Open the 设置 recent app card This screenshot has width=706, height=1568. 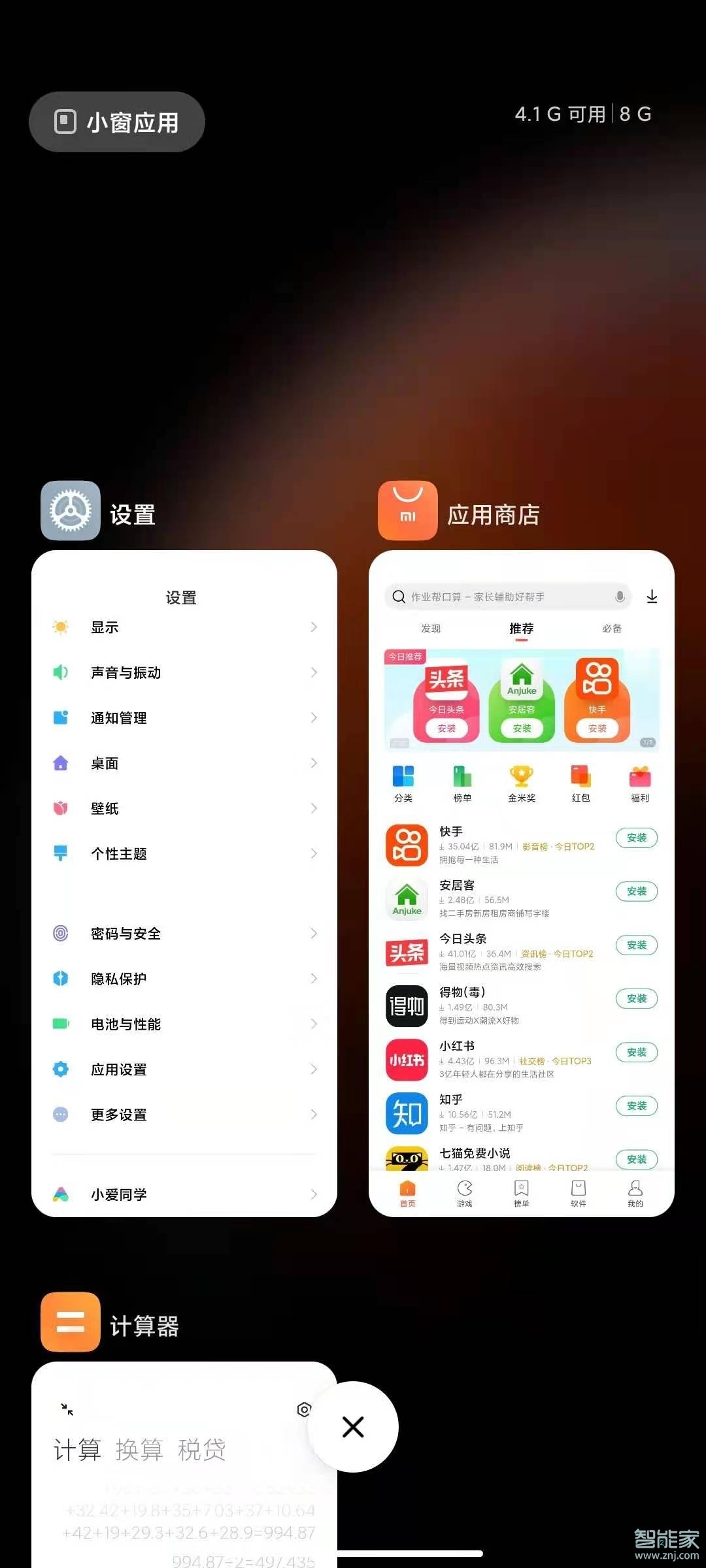point(184,882)
